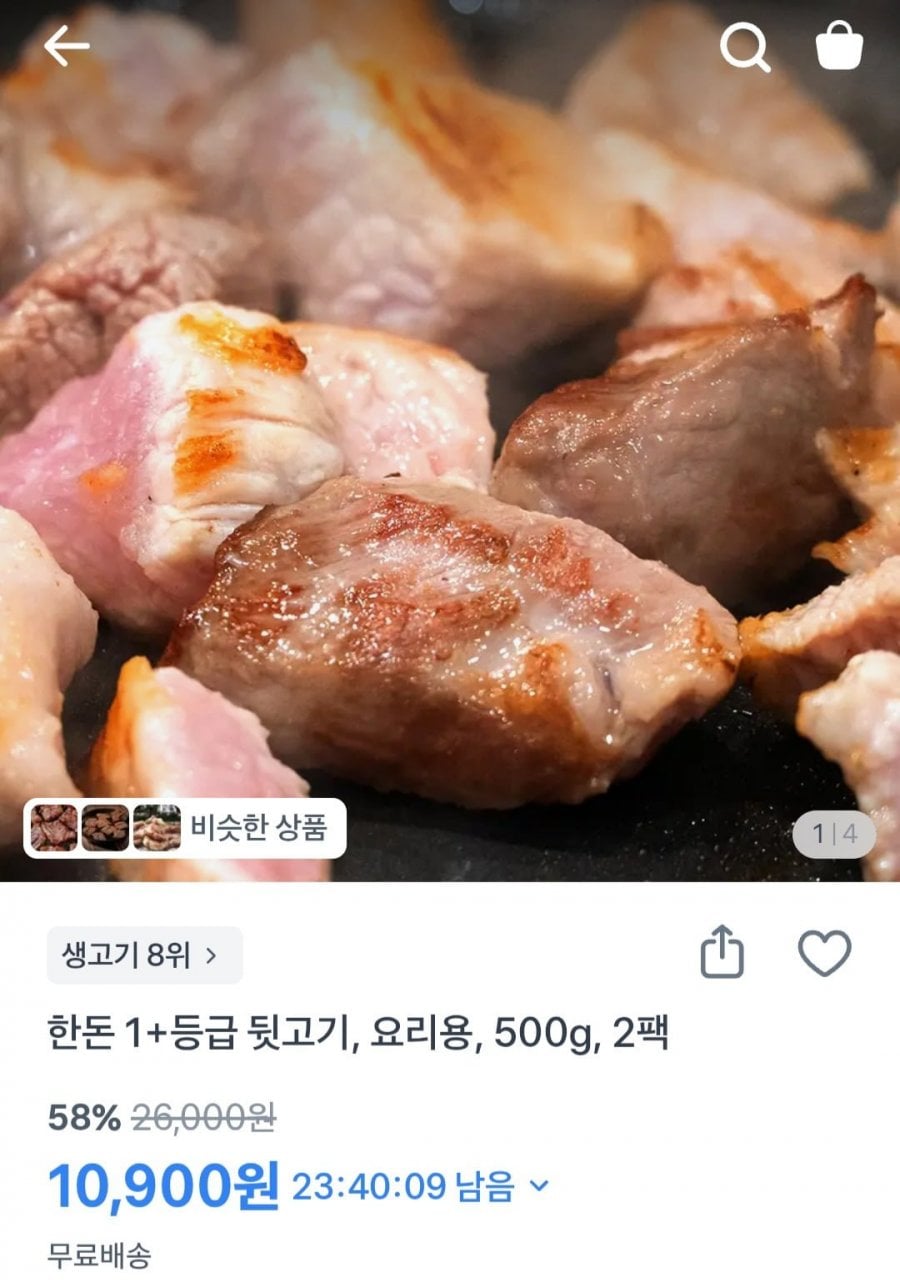Open the 생고기 8위 ranking chip
900x1287 pixels.
pos(144,955)
